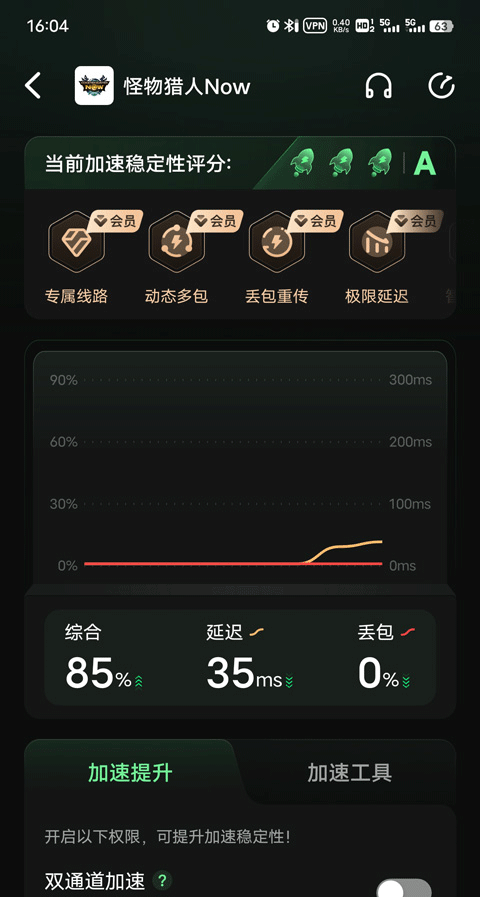Select the 加速提升 tab
Screen dimensions: 480x897
click(x=130, y=773)
